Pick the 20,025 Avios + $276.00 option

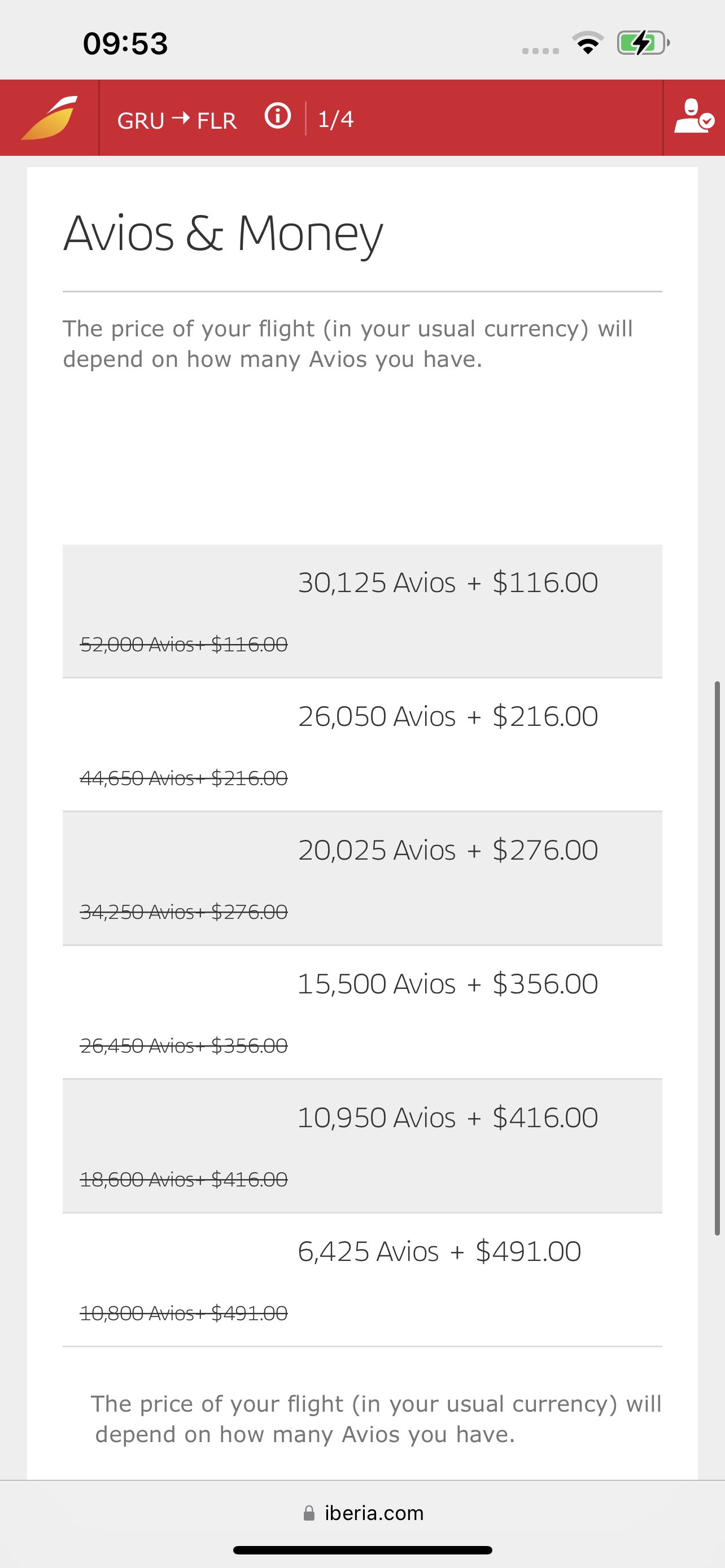pyautogui.click(x=362, y=878)
